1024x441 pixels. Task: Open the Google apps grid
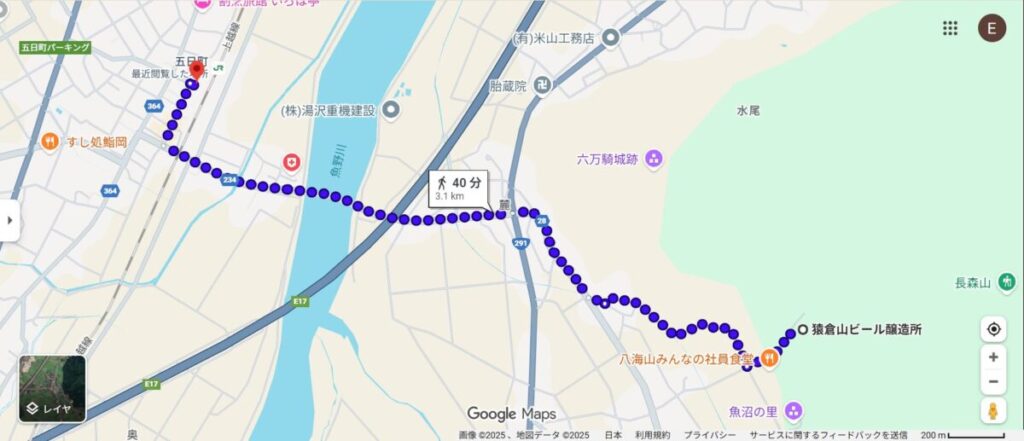(x=950, y=28)
